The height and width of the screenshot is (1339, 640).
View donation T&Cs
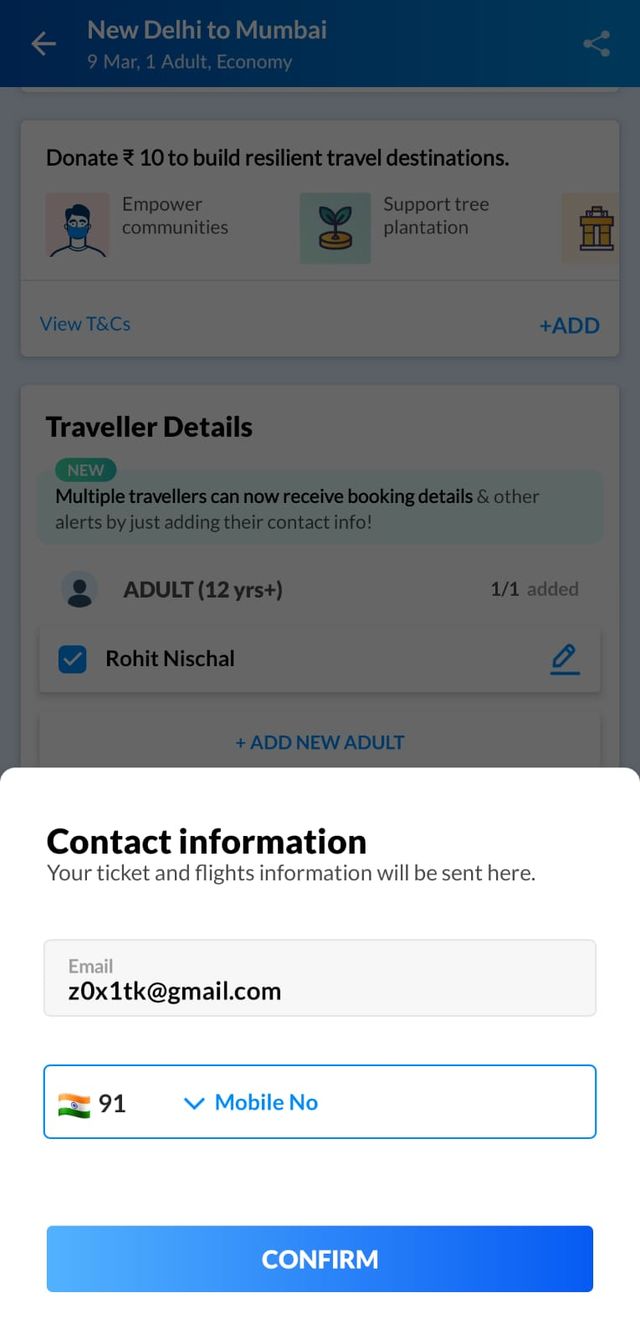[85, 323]
